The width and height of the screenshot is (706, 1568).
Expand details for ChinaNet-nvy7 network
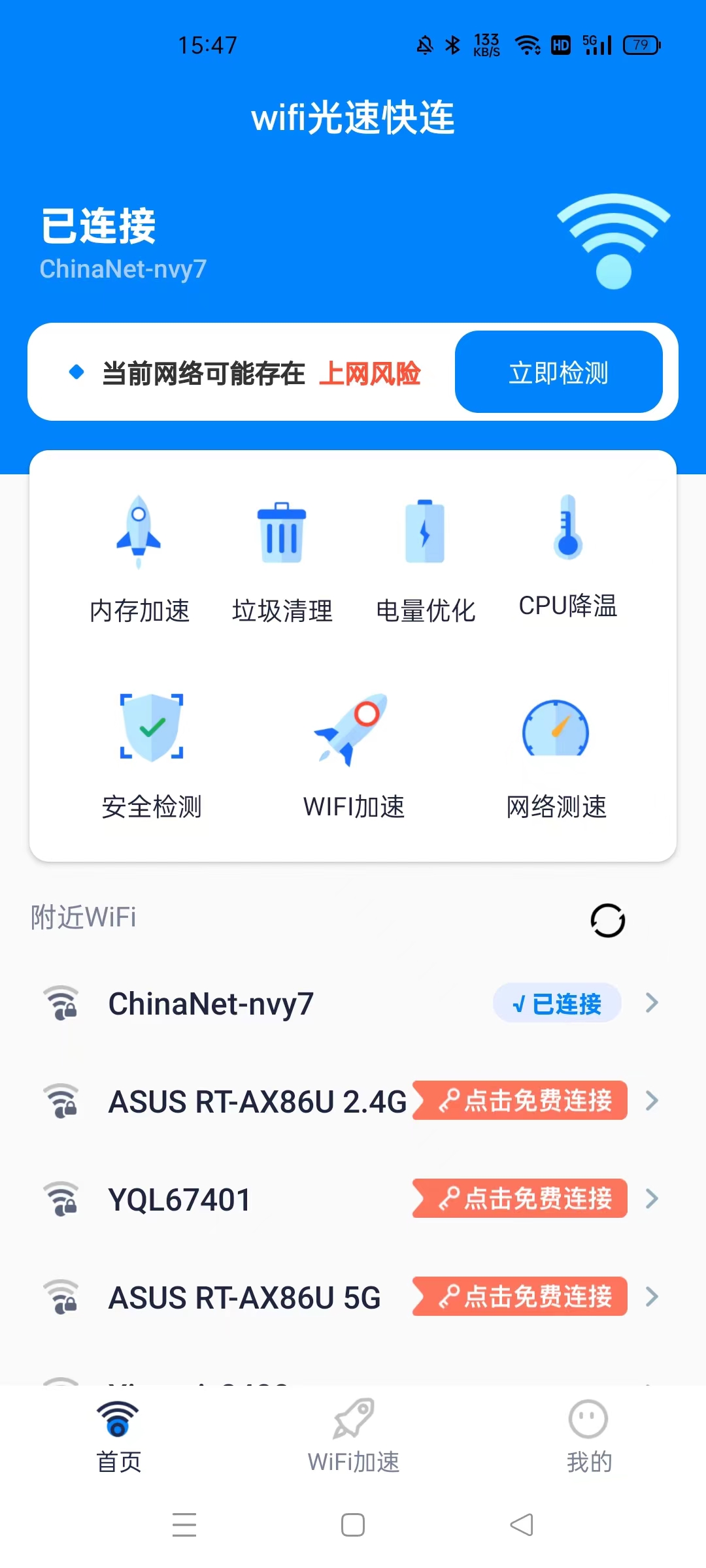[x=650, y=1003]
